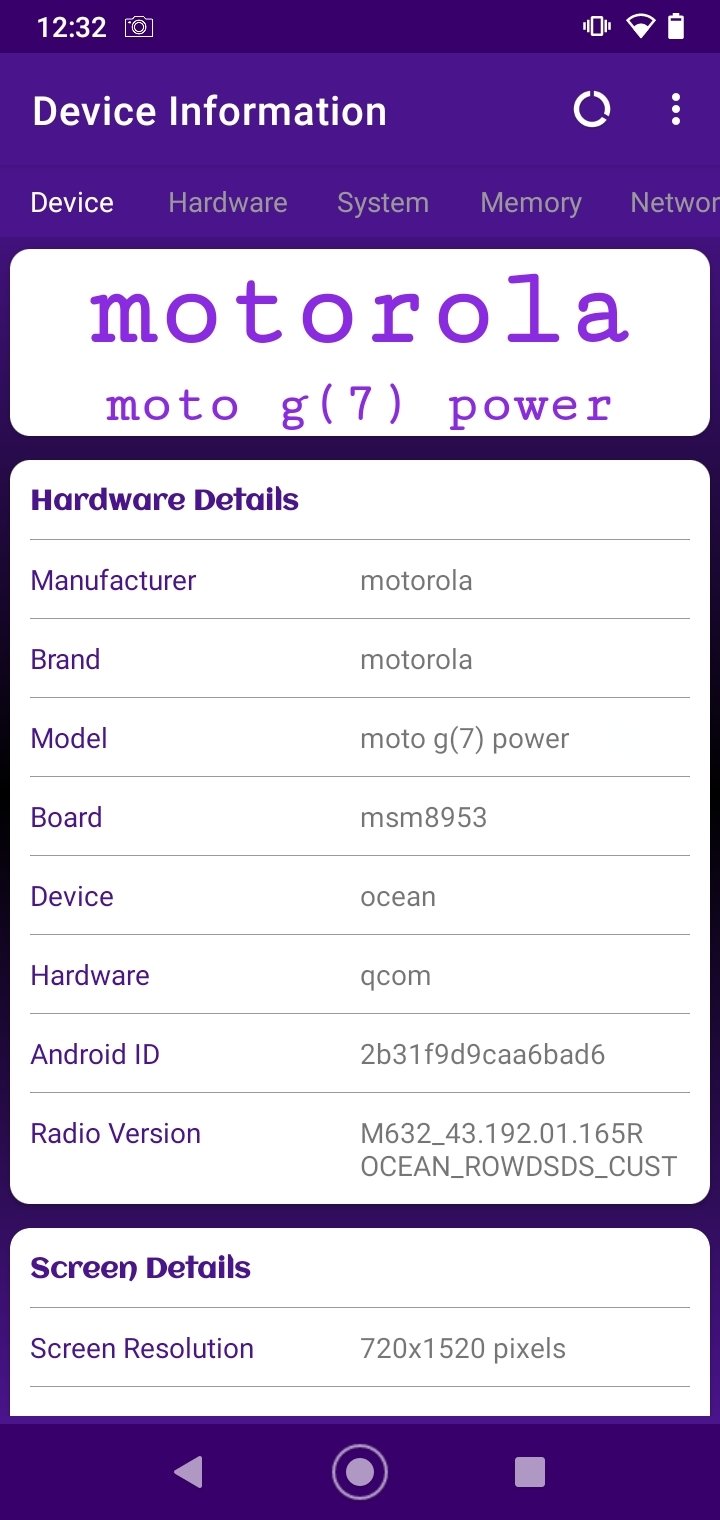Tap the system back button
The width and height of the screenshot is (720, 1520).
pyautogui.click(x=188, y=1471)
